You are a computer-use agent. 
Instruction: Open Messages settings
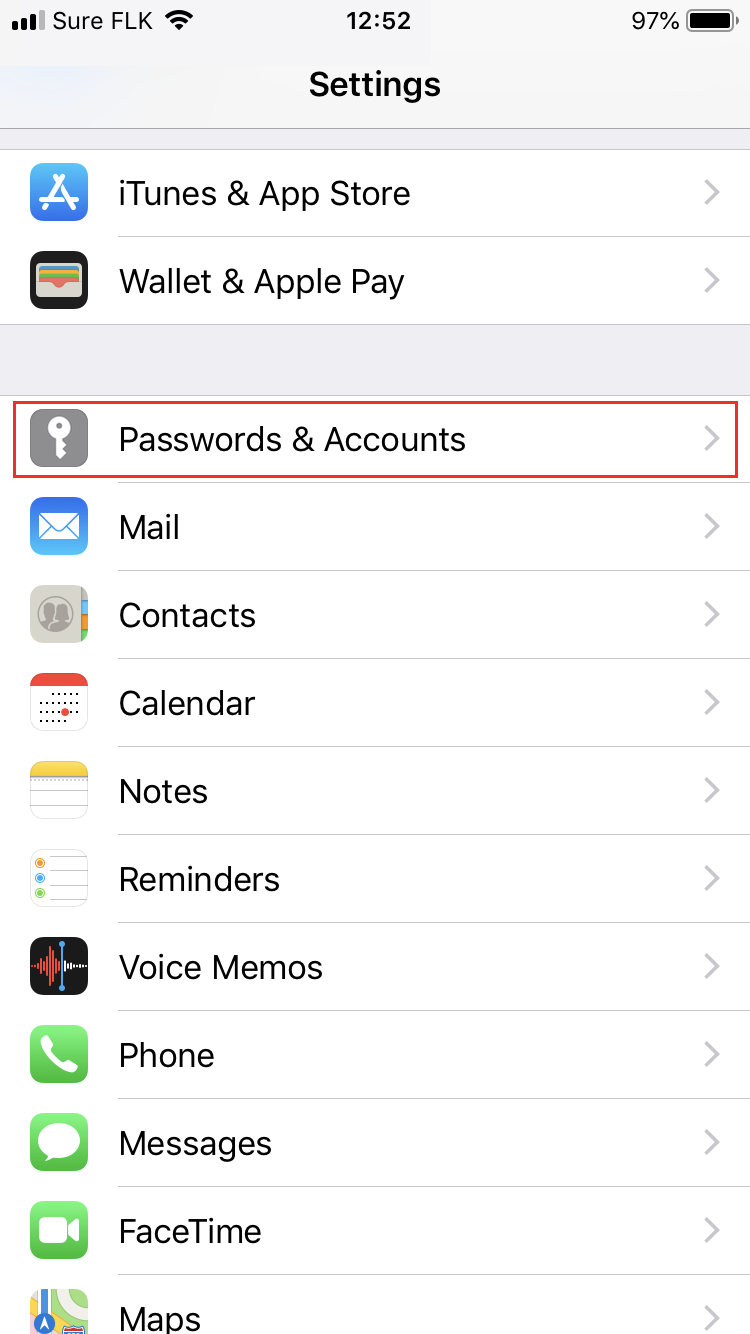point(375,1143)
